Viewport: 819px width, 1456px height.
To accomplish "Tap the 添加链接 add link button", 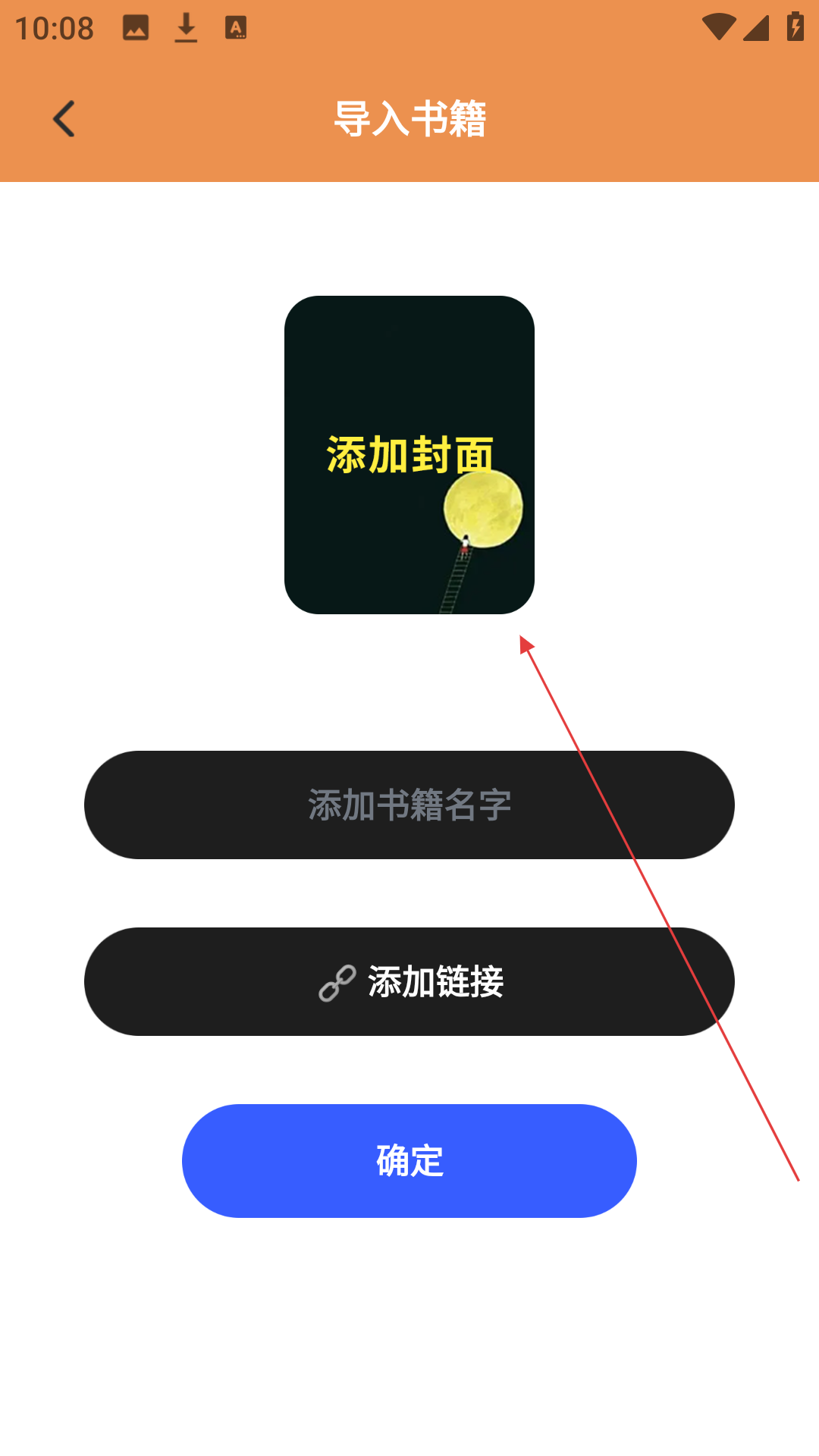I will point(409,981).
